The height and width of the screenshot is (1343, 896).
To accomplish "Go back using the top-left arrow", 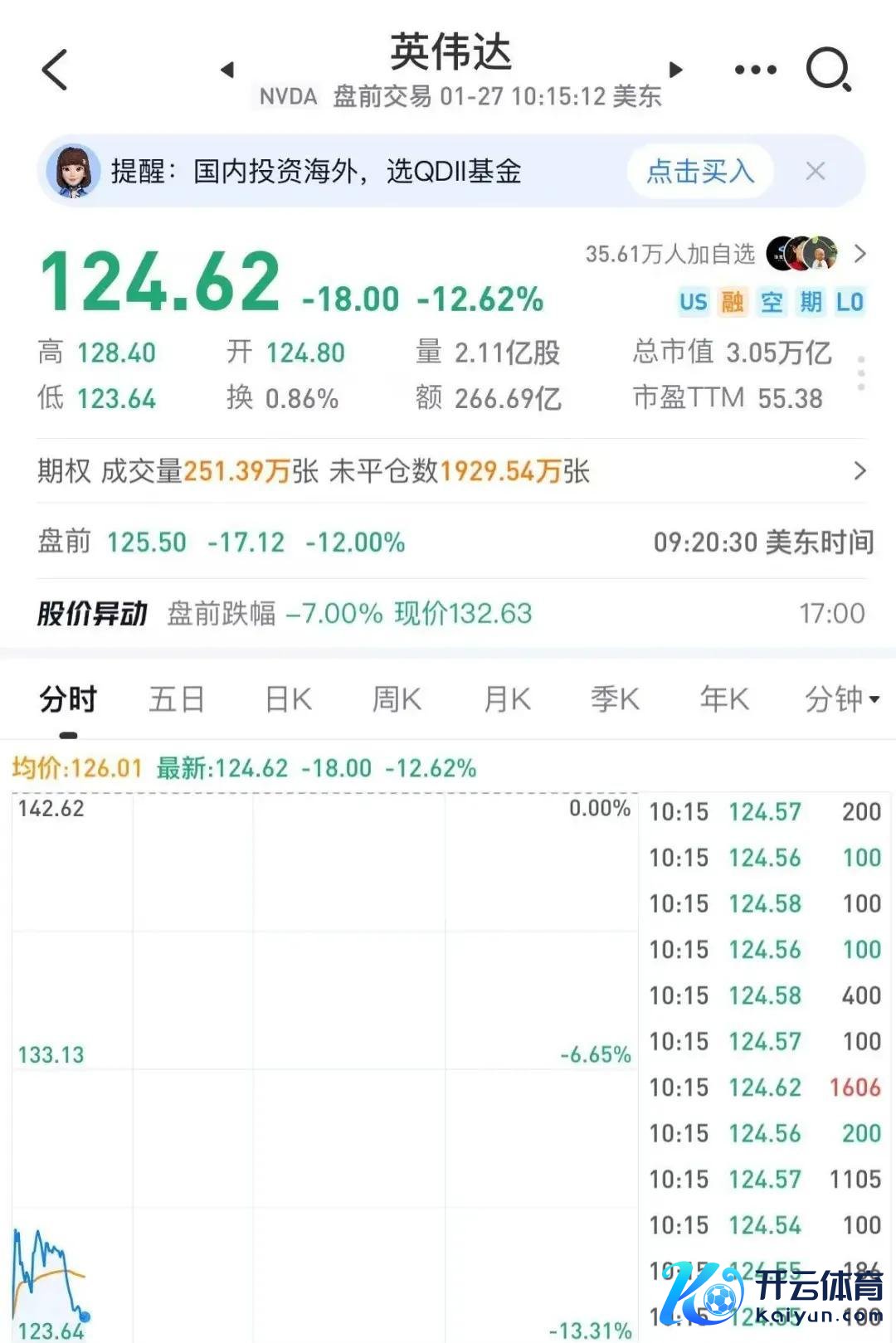I will (x=55, y=70).
